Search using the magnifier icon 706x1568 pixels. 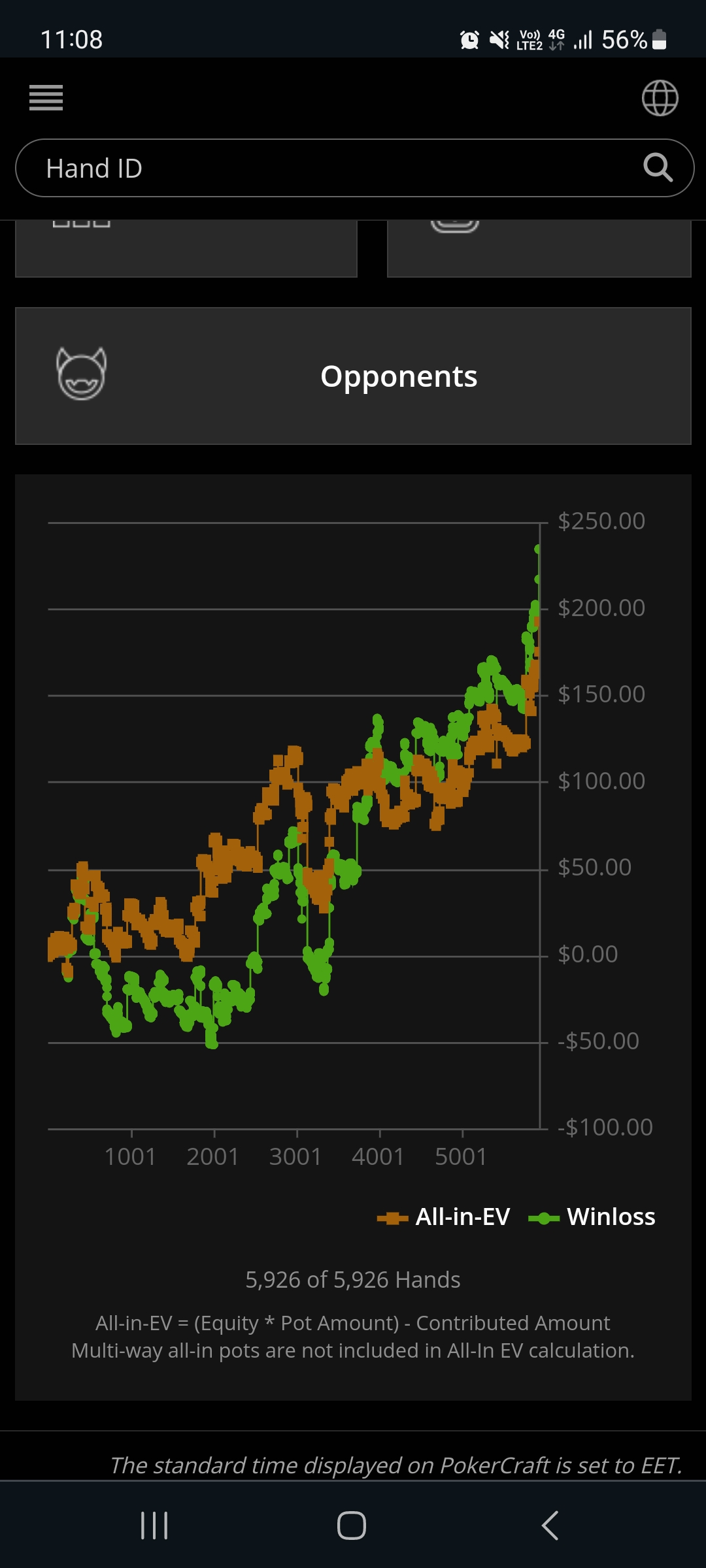click(x=658, y=168)
